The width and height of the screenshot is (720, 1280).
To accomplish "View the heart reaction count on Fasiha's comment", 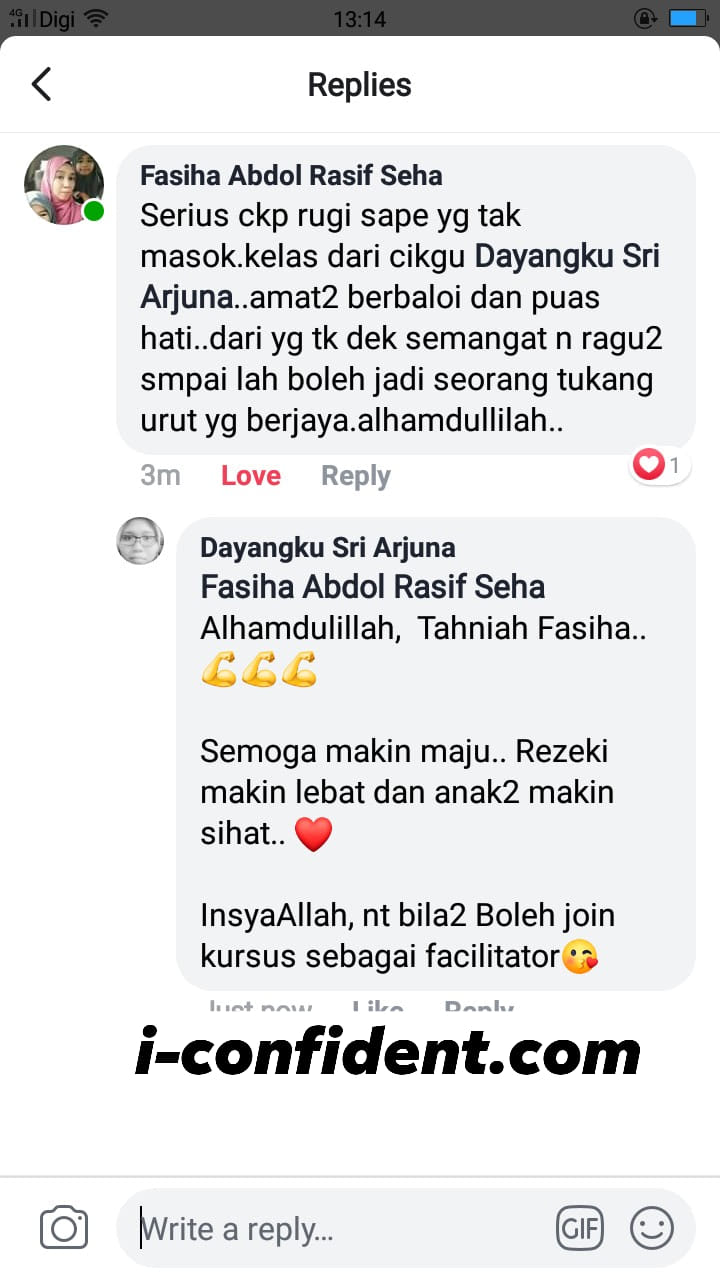I will pos(660,465).
